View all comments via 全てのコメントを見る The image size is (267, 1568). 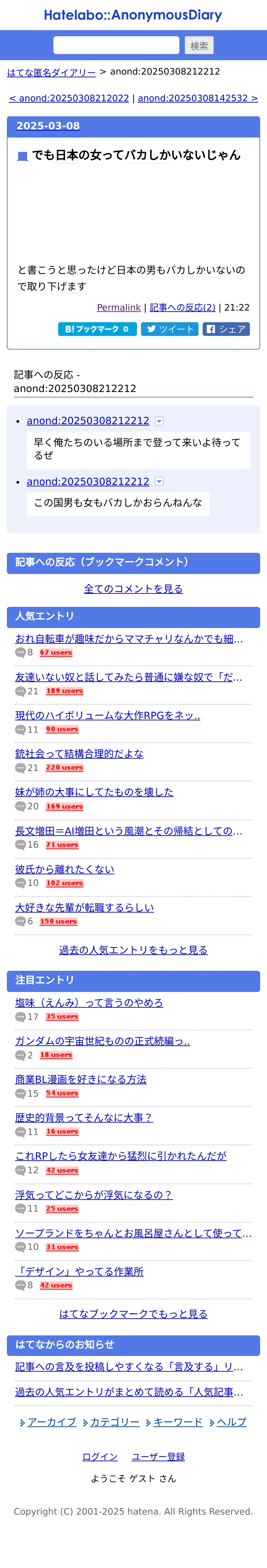[x=133, y=589]
